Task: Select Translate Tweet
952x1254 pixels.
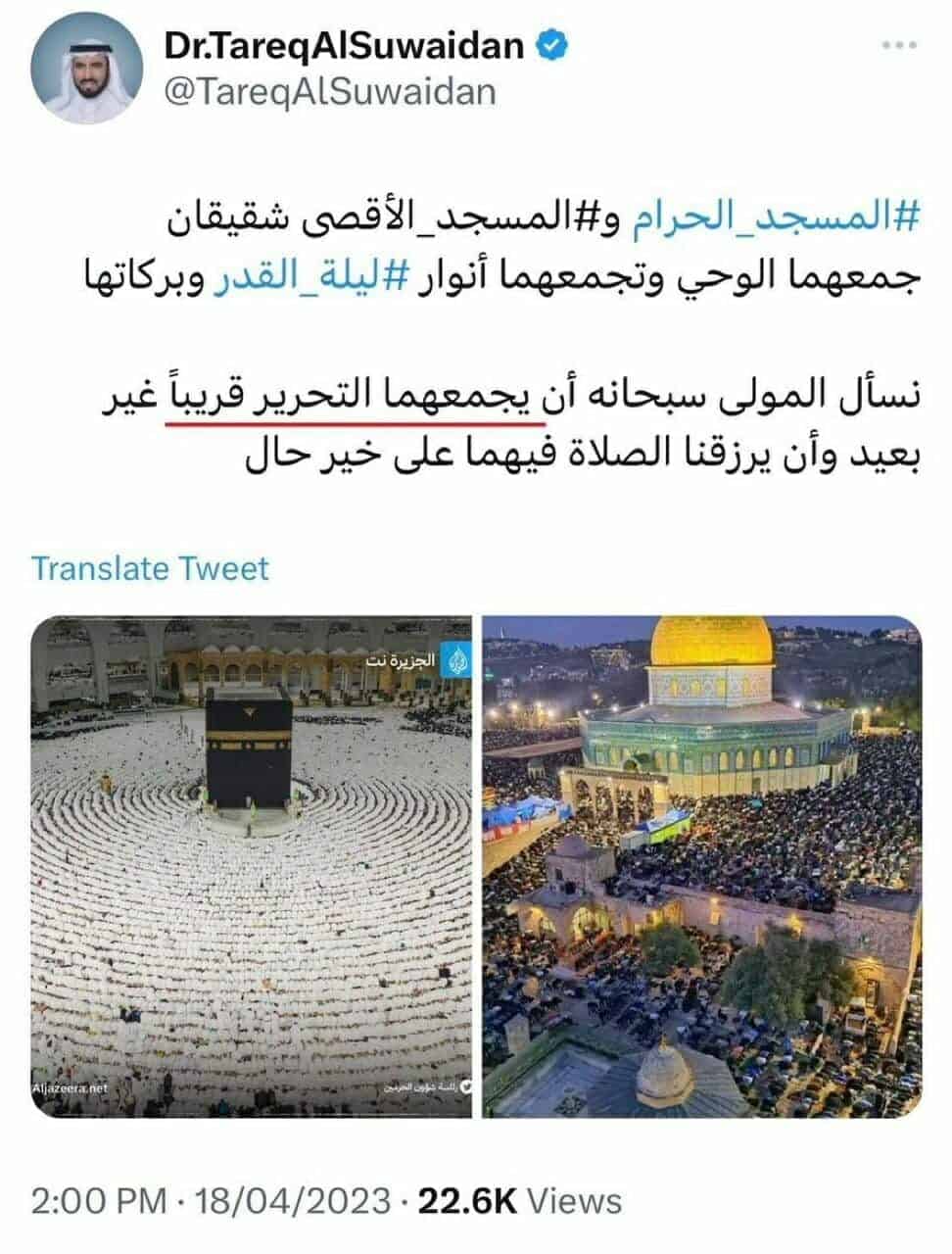Action: pyautogui.click(x=151, y=566)
